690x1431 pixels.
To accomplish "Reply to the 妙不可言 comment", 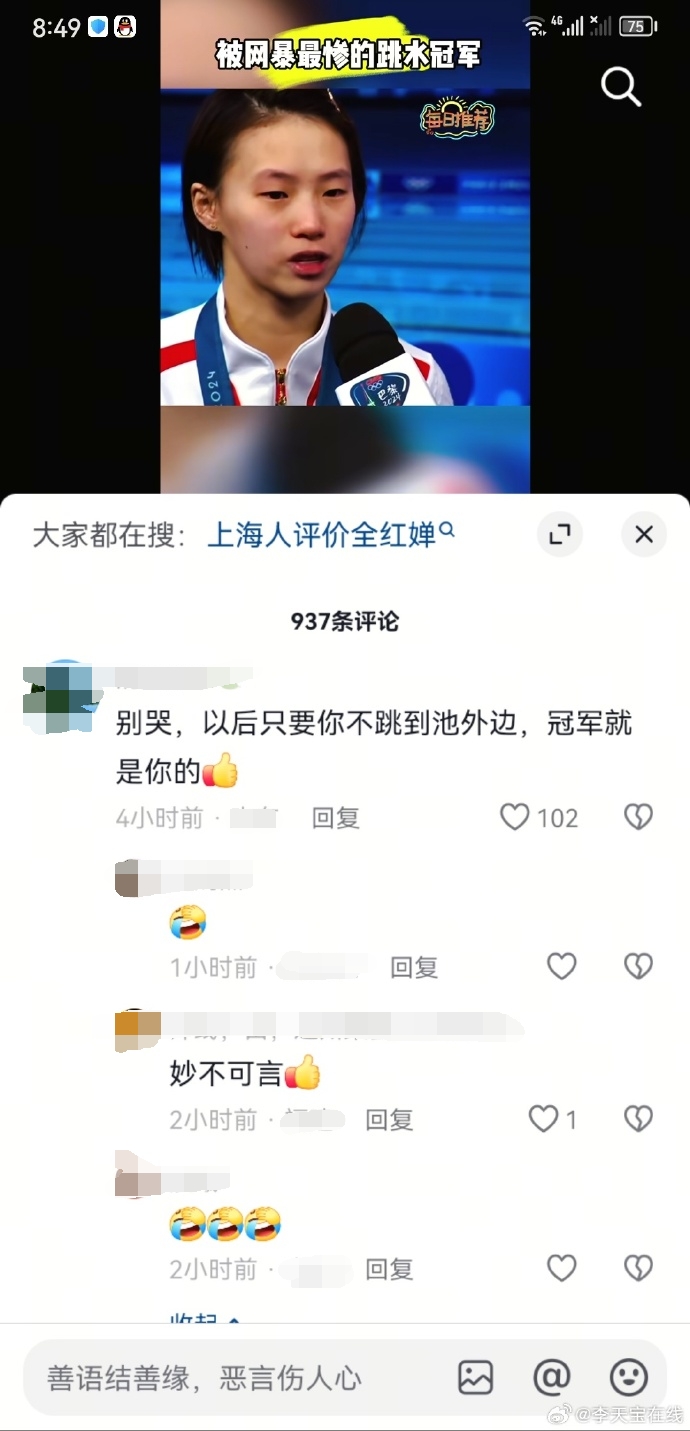I will coord(389,1119).
